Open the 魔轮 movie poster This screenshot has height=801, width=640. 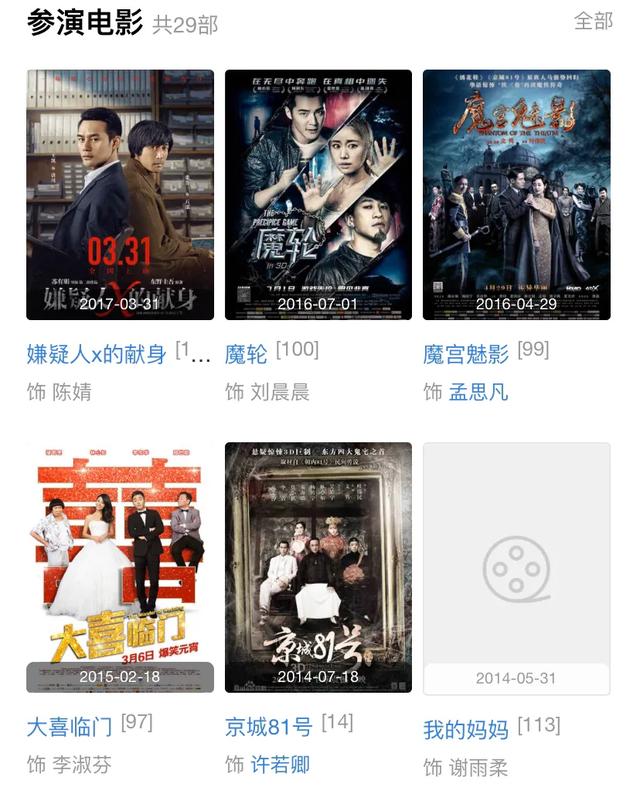[318, 195]
